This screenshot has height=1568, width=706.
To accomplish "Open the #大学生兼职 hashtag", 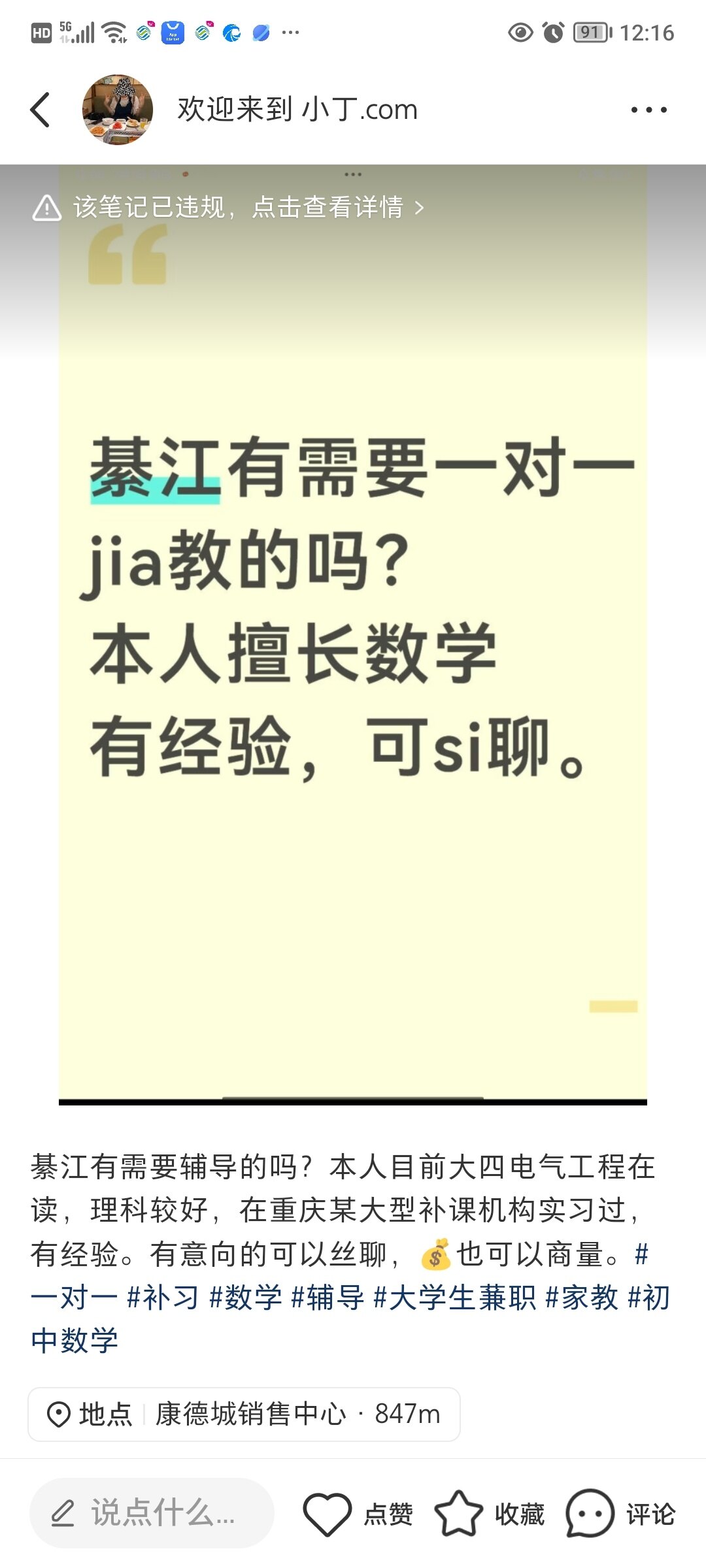I will [455, 1298].
